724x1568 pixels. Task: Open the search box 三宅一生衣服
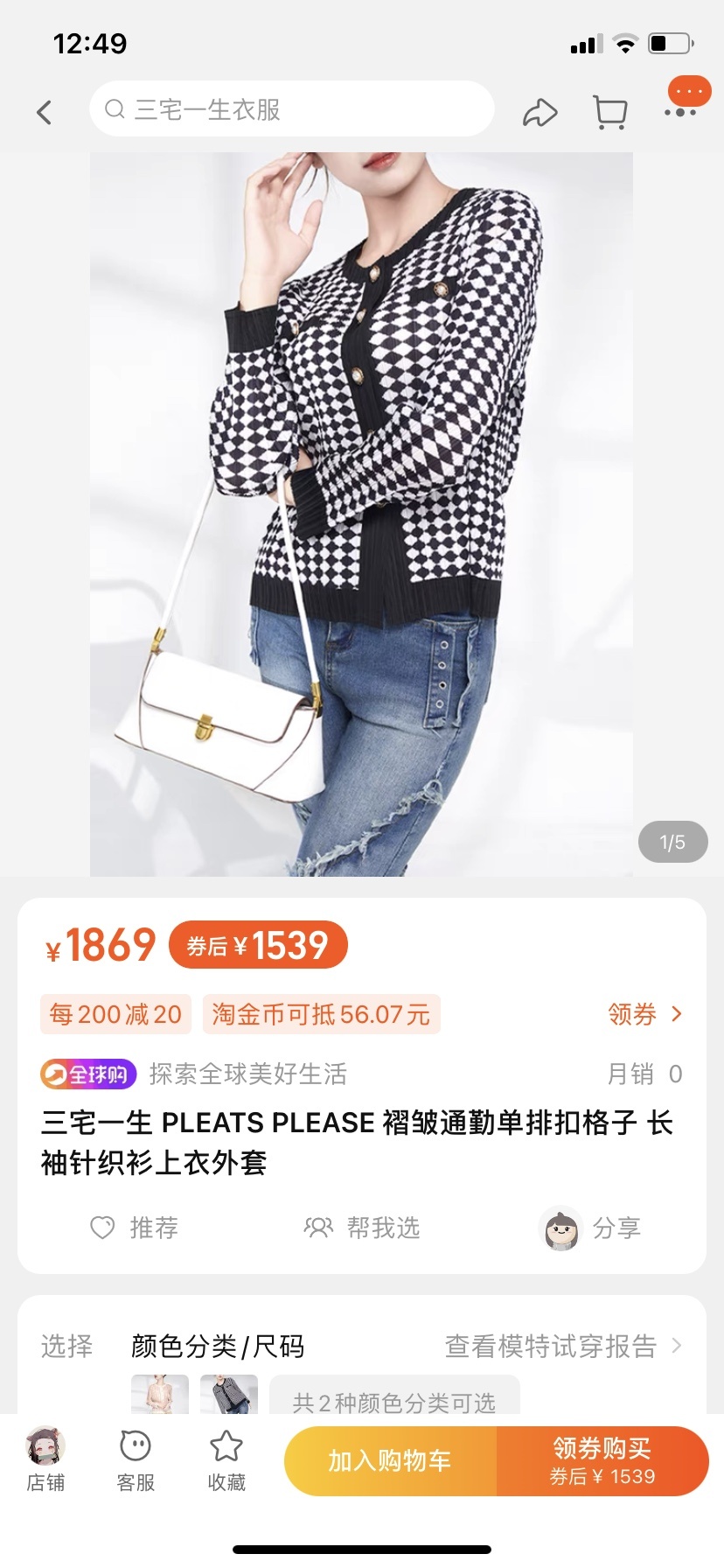pyautogui.click(x=291, y=109)
